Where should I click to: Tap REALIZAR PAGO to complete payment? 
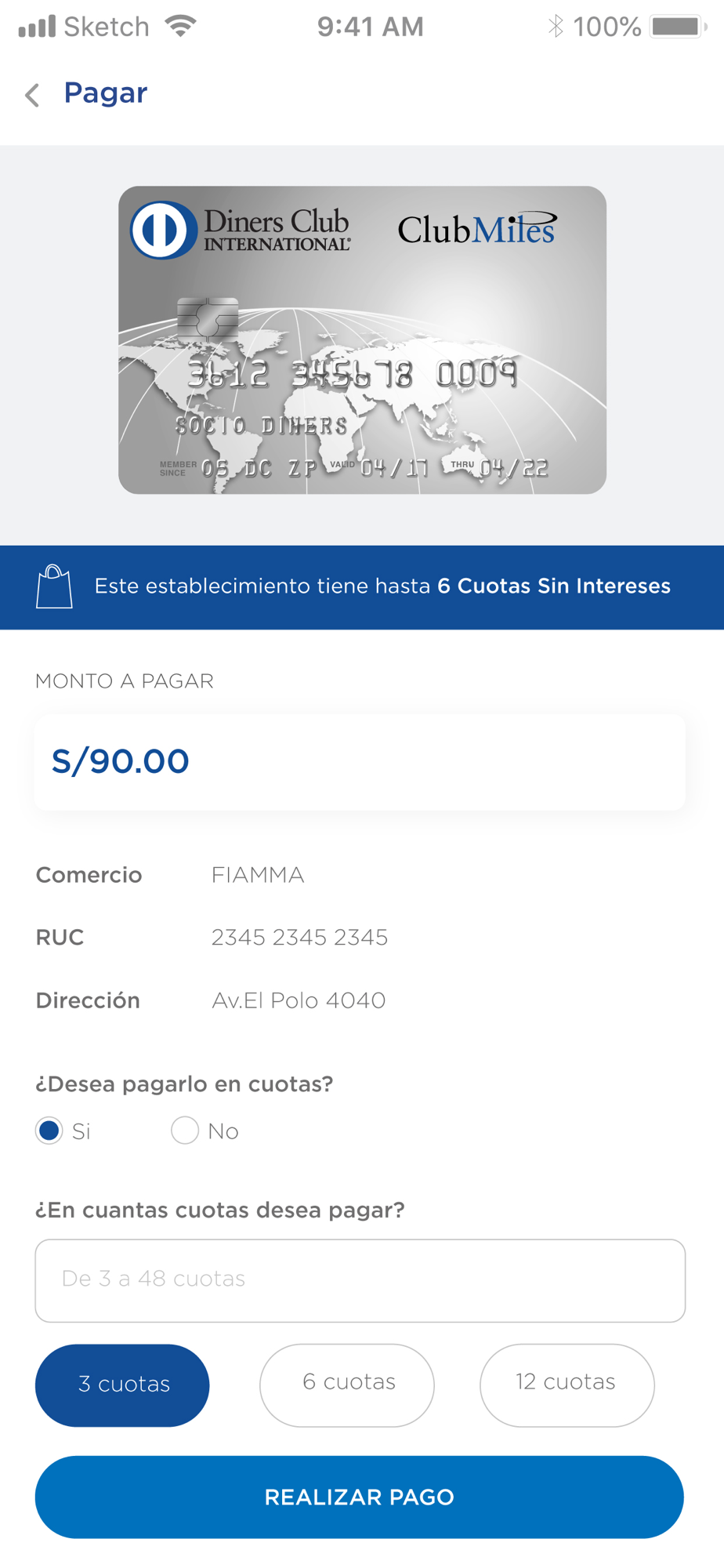(360, 1497)
